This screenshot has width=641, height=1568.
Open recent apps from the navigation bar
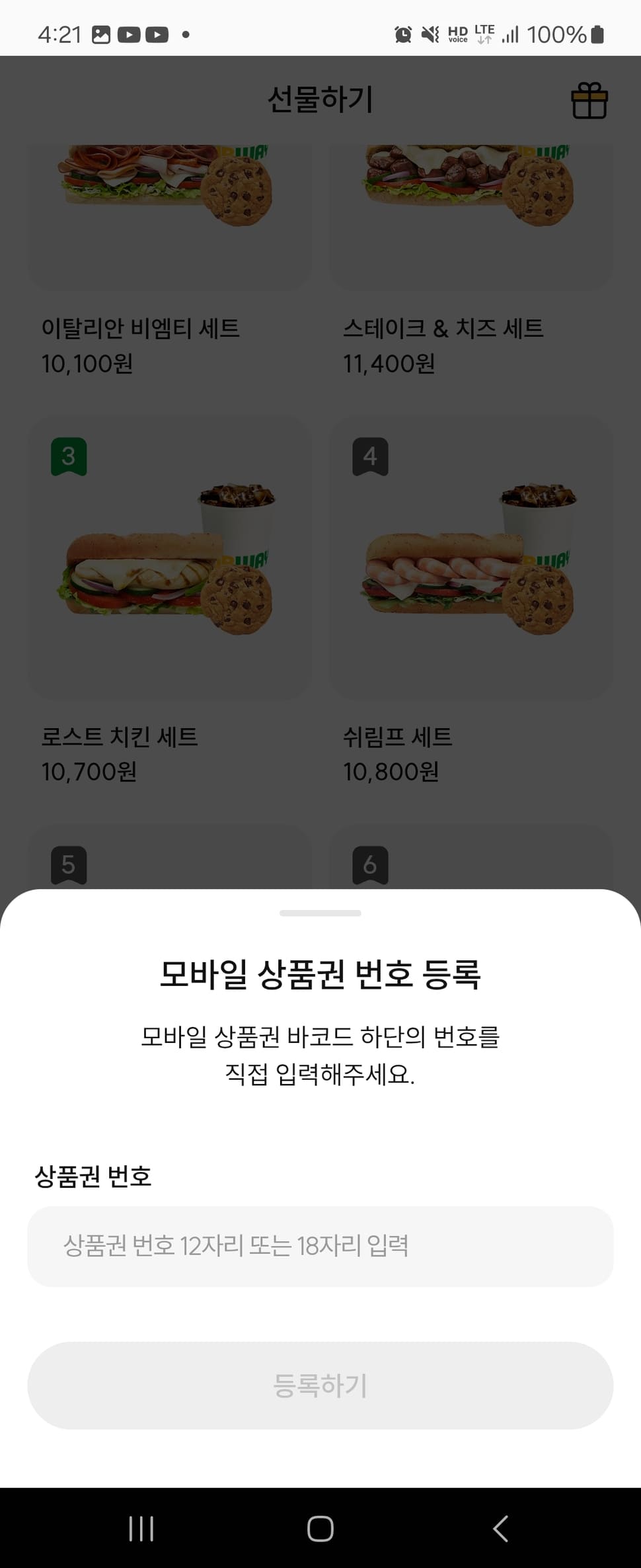pos(141,1528)
